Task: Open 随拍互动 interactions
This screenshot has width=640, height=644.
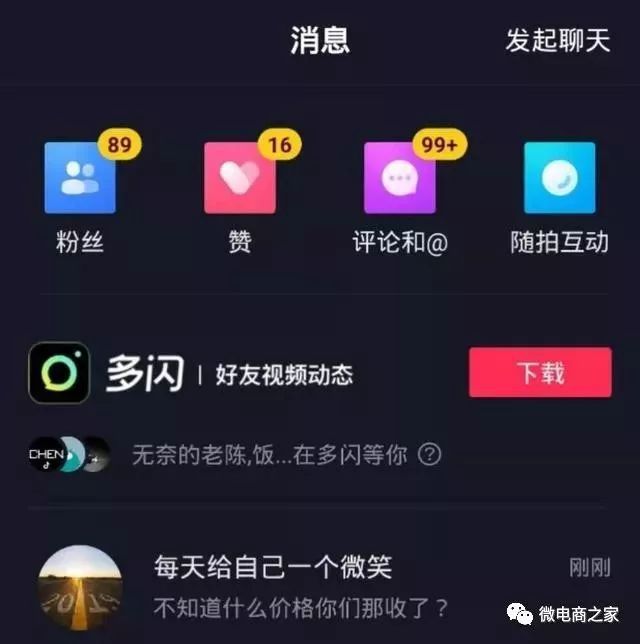Action: point(559,178)
